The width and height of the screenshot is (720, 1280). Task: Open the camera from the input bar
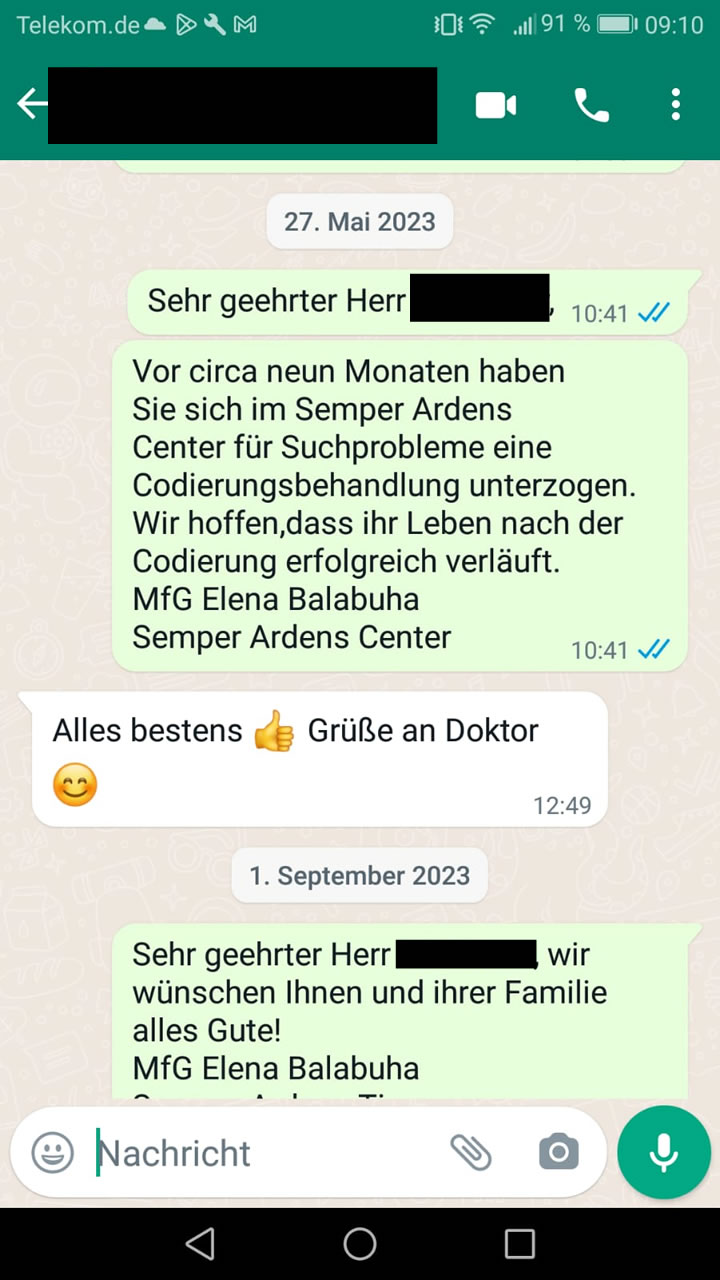tap(558, 1153)
